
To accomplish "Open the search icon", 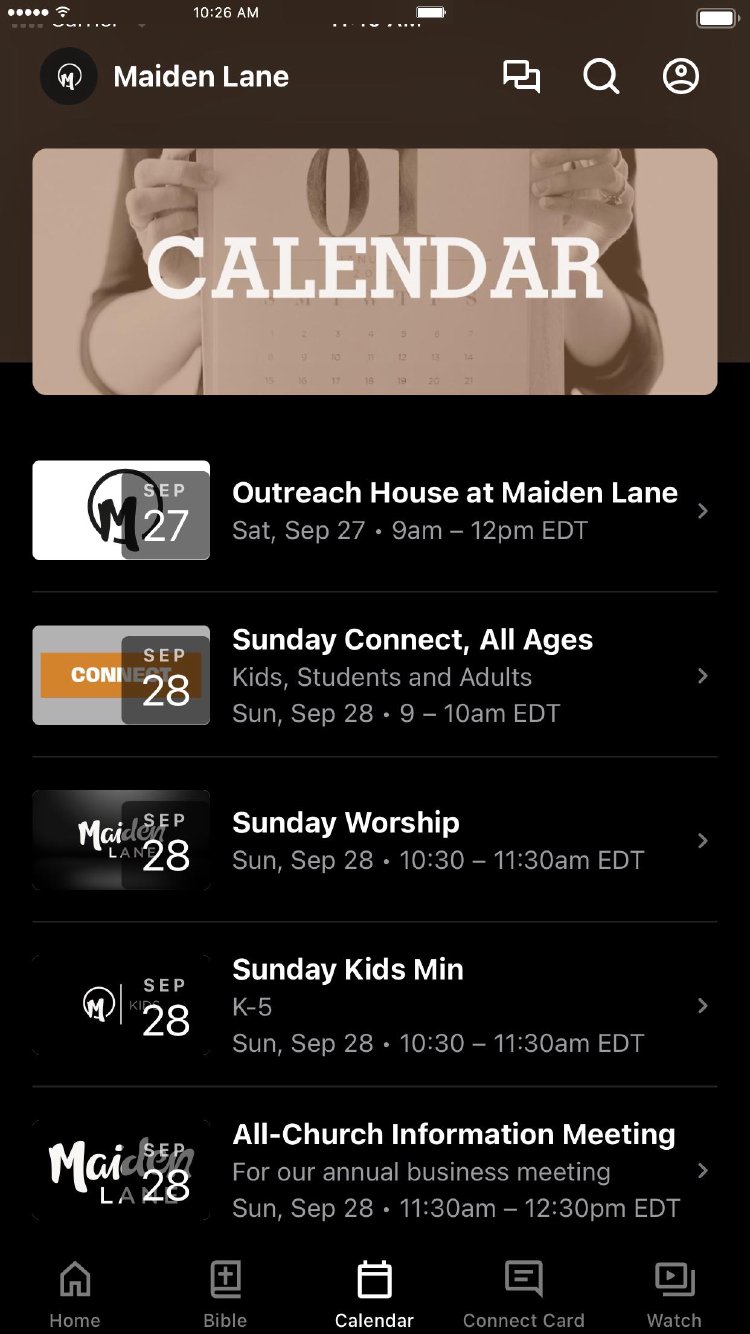I will pos(601,77).
